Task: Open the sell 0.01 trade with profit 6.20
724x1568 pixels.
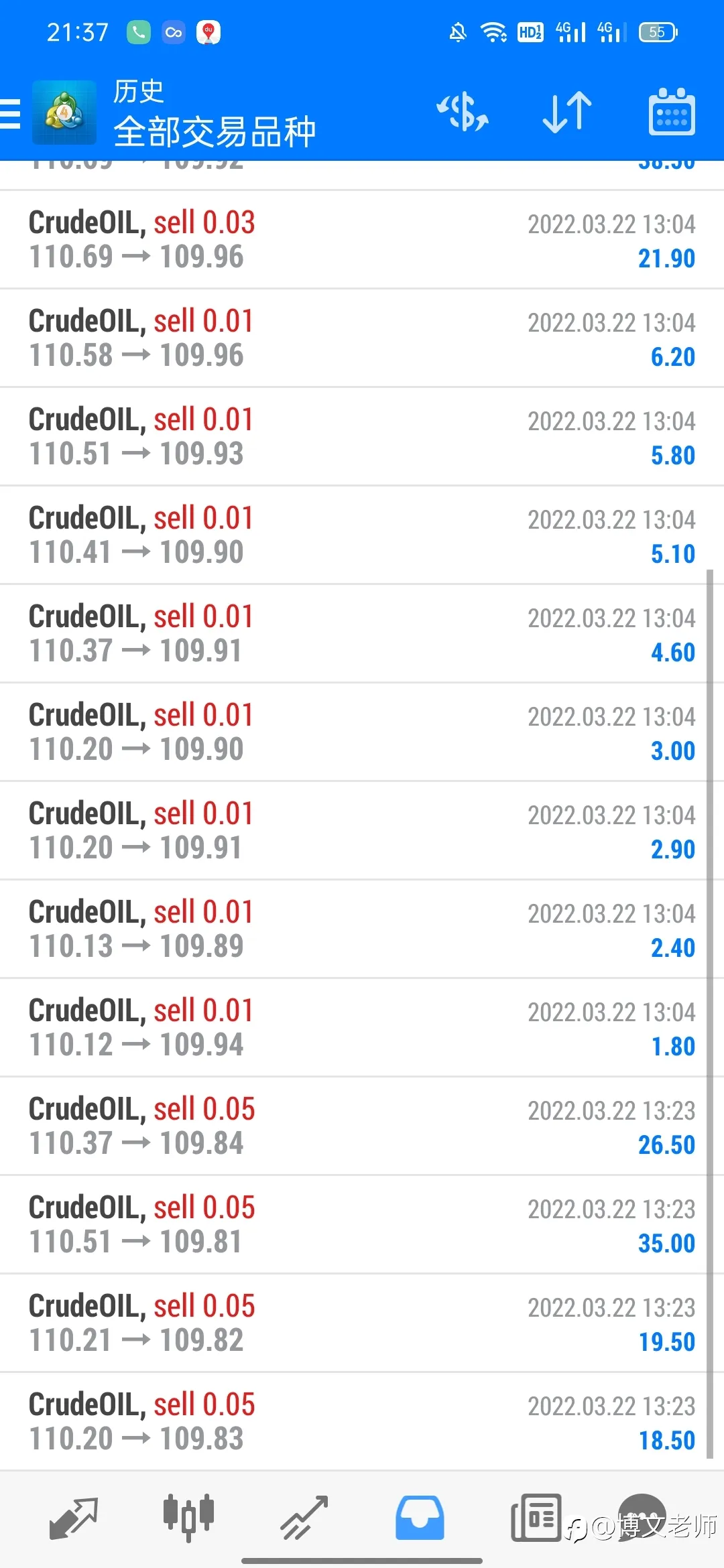Action: pyautogui.click(x=362, y=338)
